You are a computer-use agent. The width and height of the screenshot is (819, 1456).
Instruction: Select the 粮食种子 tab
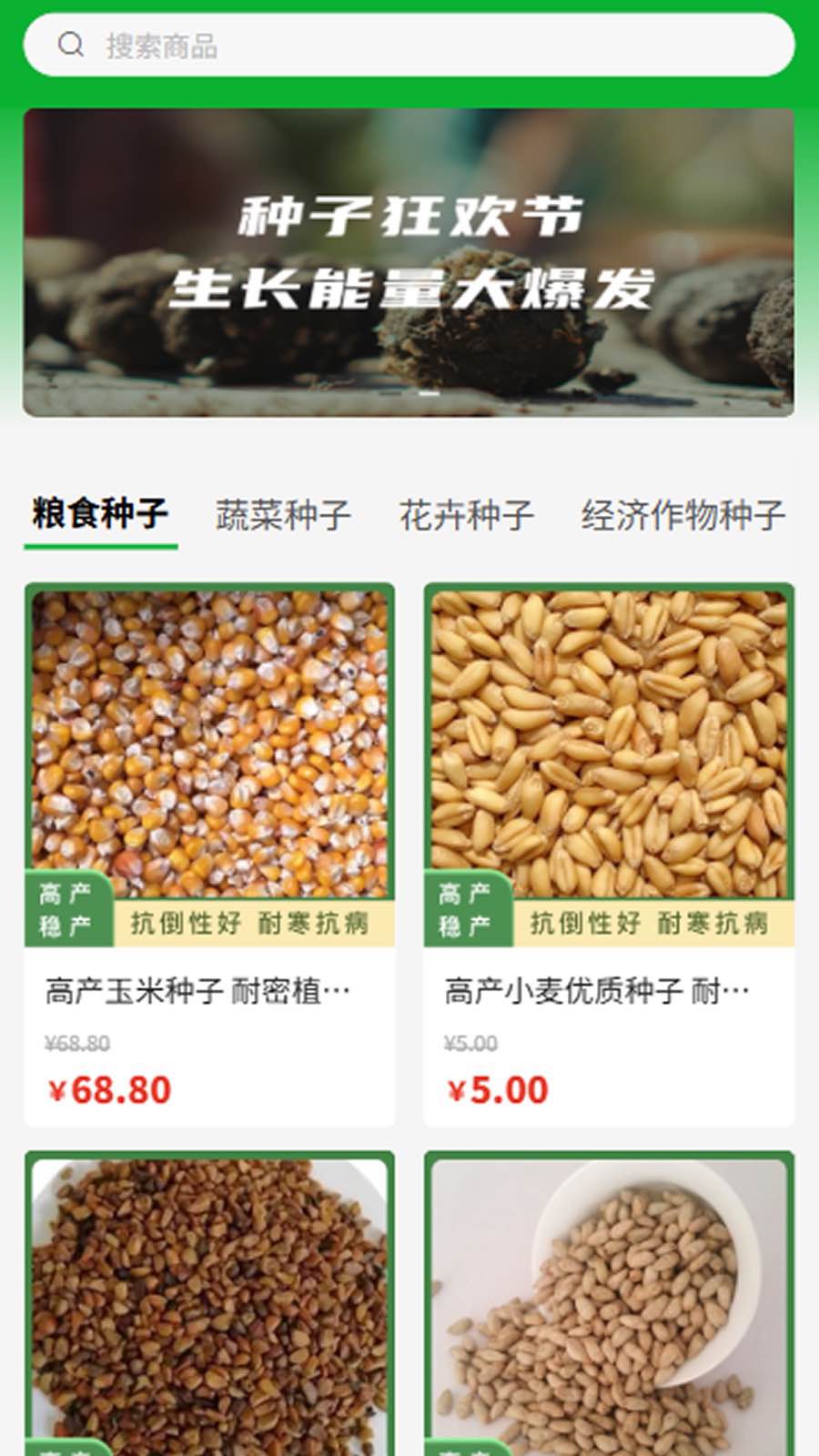point(100,514)
